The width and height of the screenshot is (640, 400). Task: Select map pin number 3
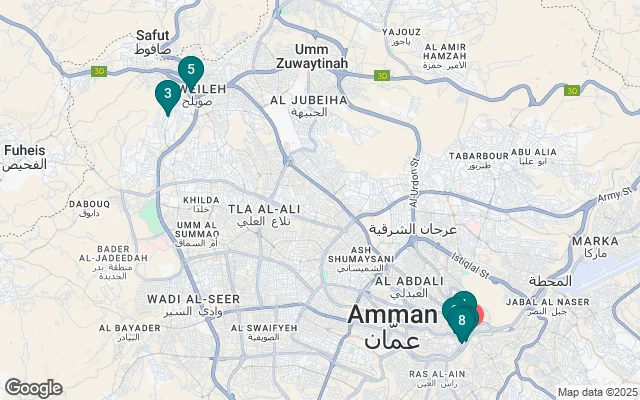tap(167, 94)
